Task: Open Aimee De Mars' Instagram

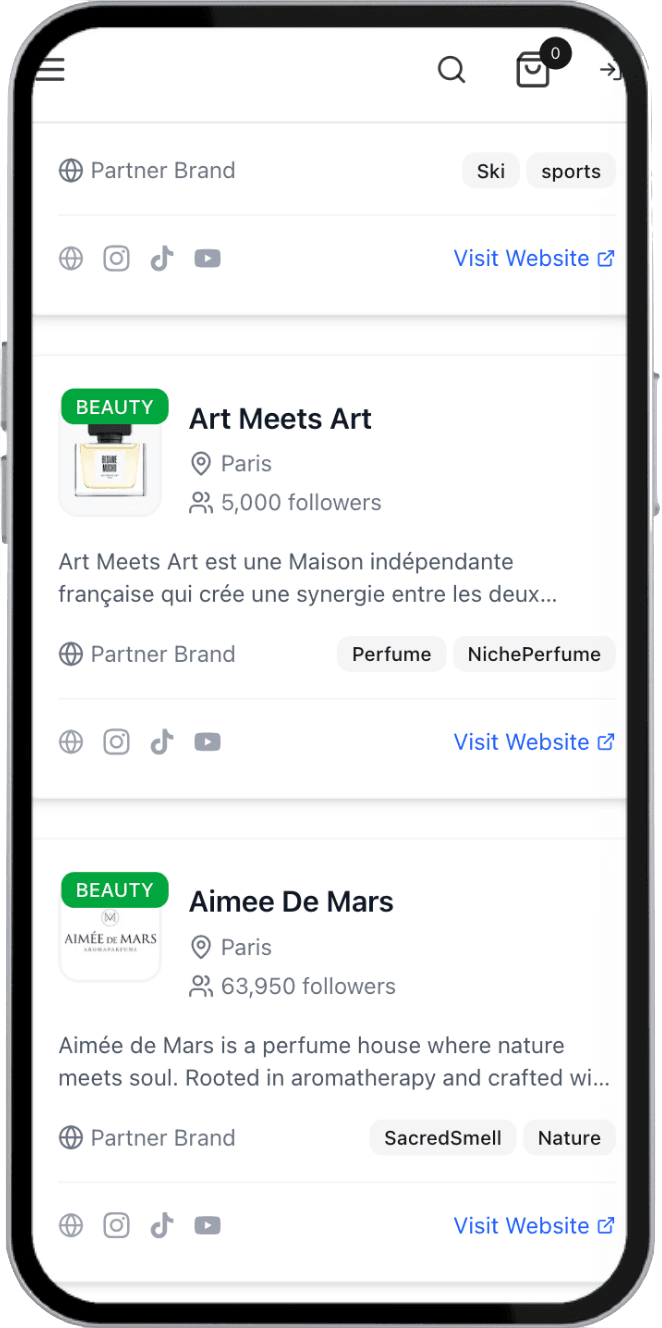Action: 117,1226
